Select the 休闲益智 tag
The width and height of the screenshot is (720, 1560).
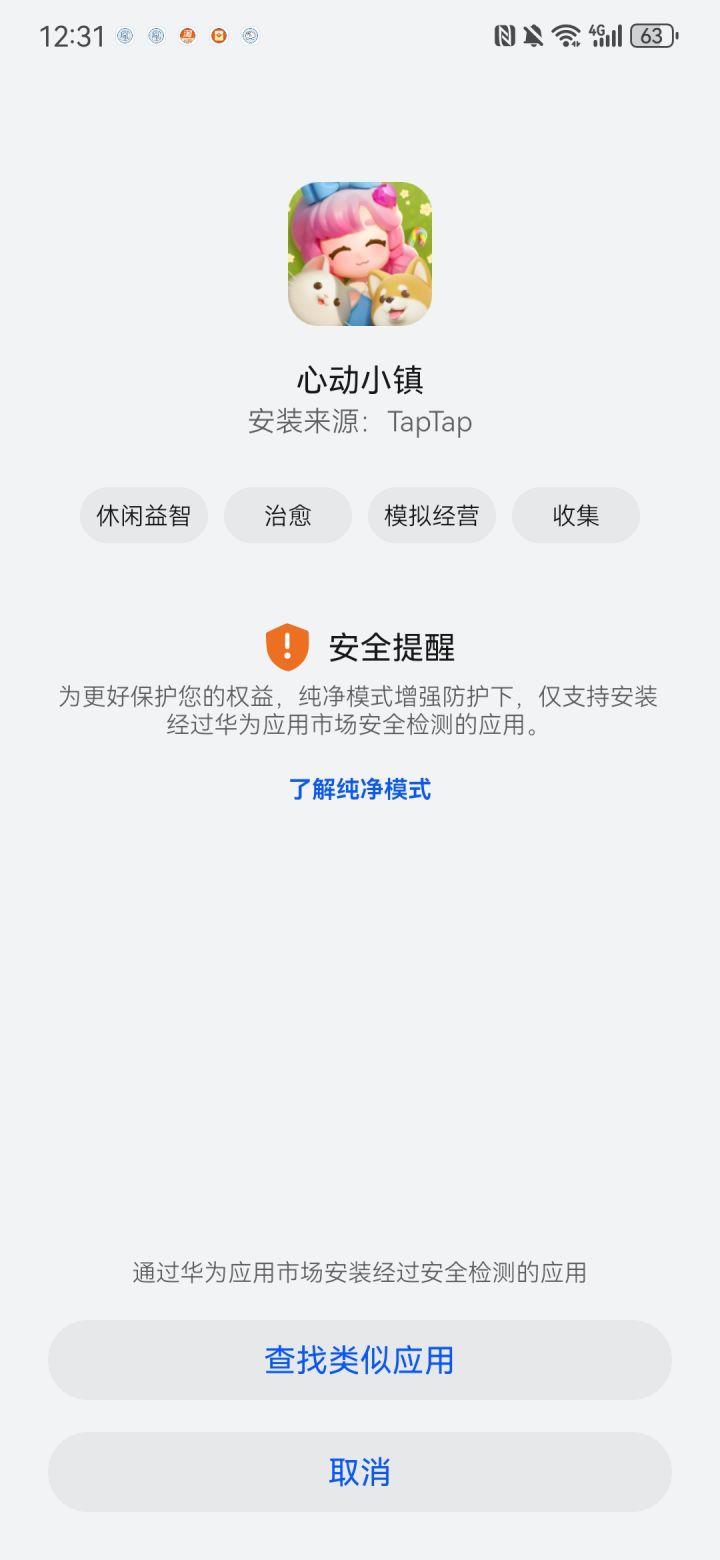click(143, 515)
